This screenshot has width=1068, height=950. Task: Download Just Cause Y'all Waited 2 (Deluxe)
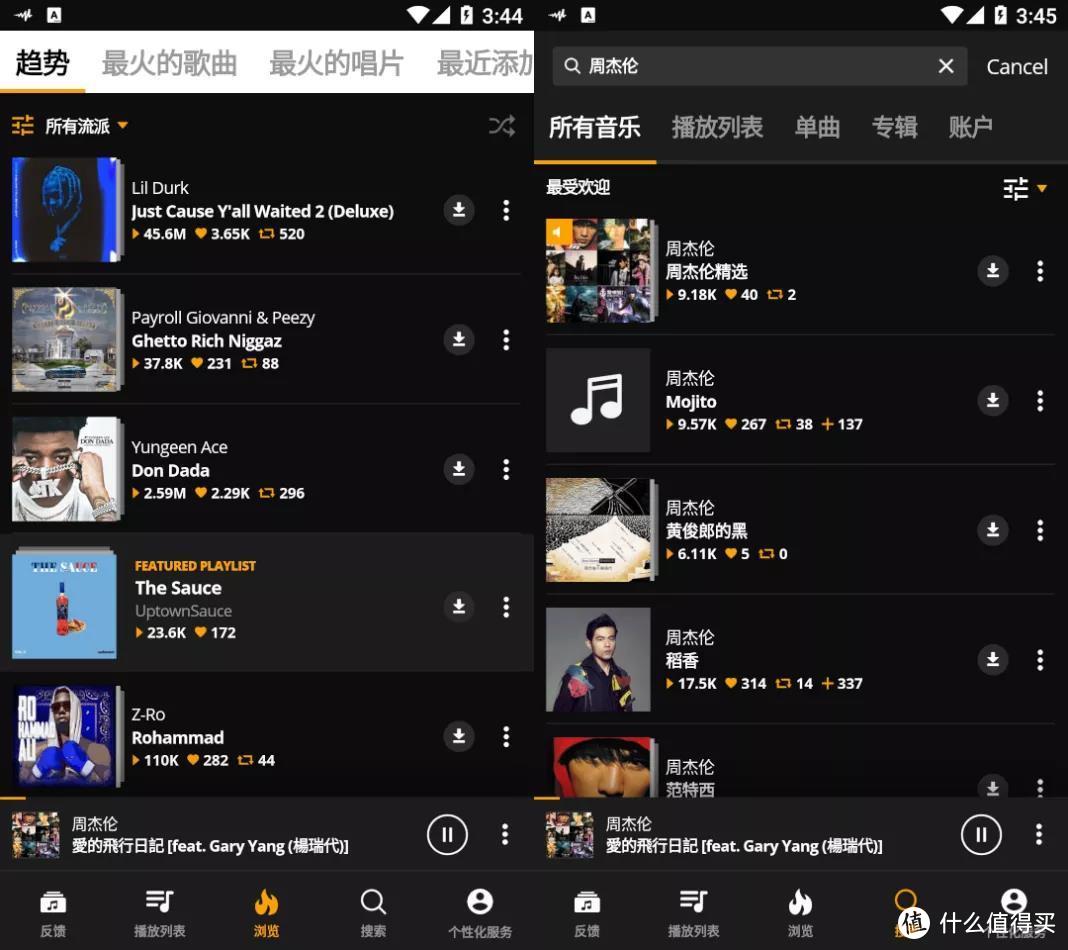(459, 210)
